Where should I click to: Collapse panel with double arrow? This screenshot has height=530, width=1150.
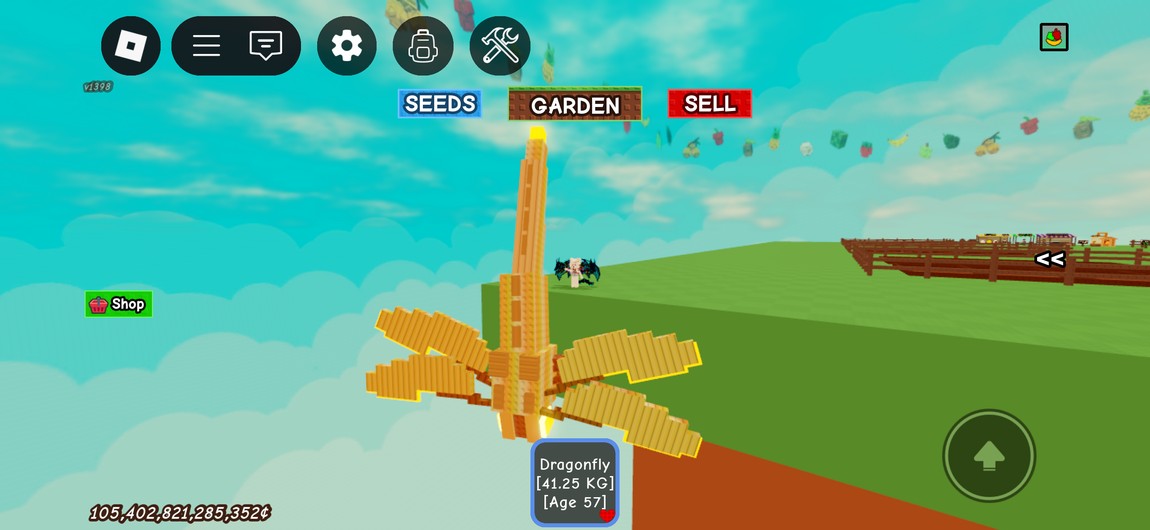(x=1049, y=259)
